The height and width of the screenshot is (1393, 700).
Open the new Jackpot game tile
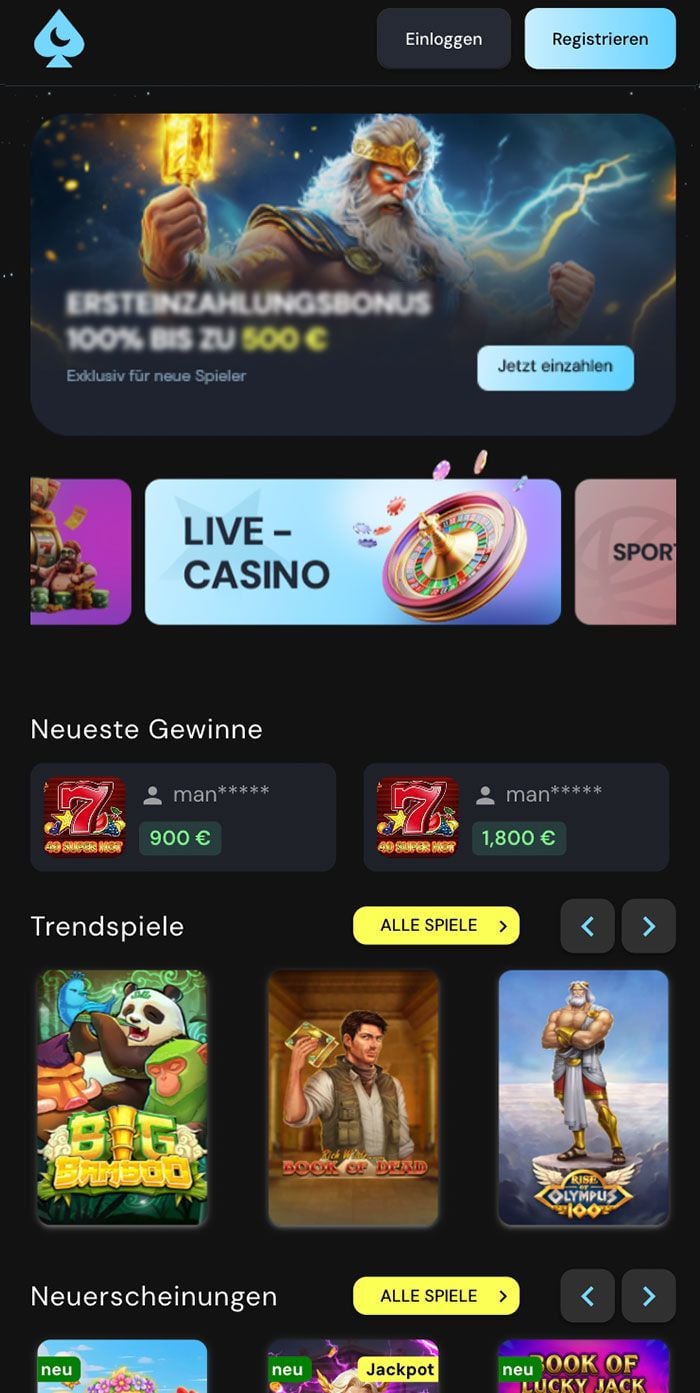pyautogui.click(x=353, y=1368)
